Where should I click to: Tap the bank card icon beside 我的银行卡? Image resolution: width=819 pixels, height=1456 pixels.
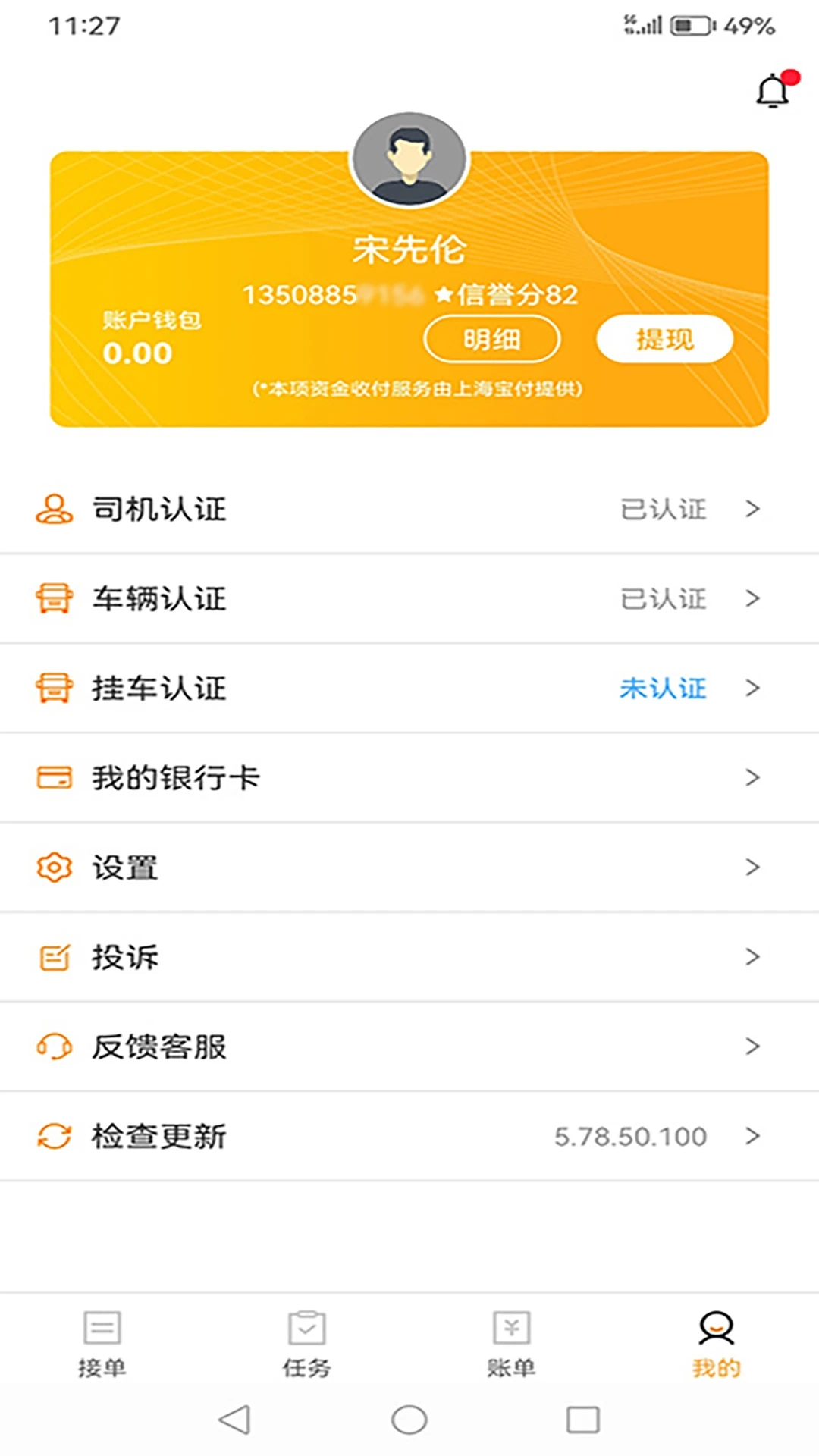pos(53,777)
